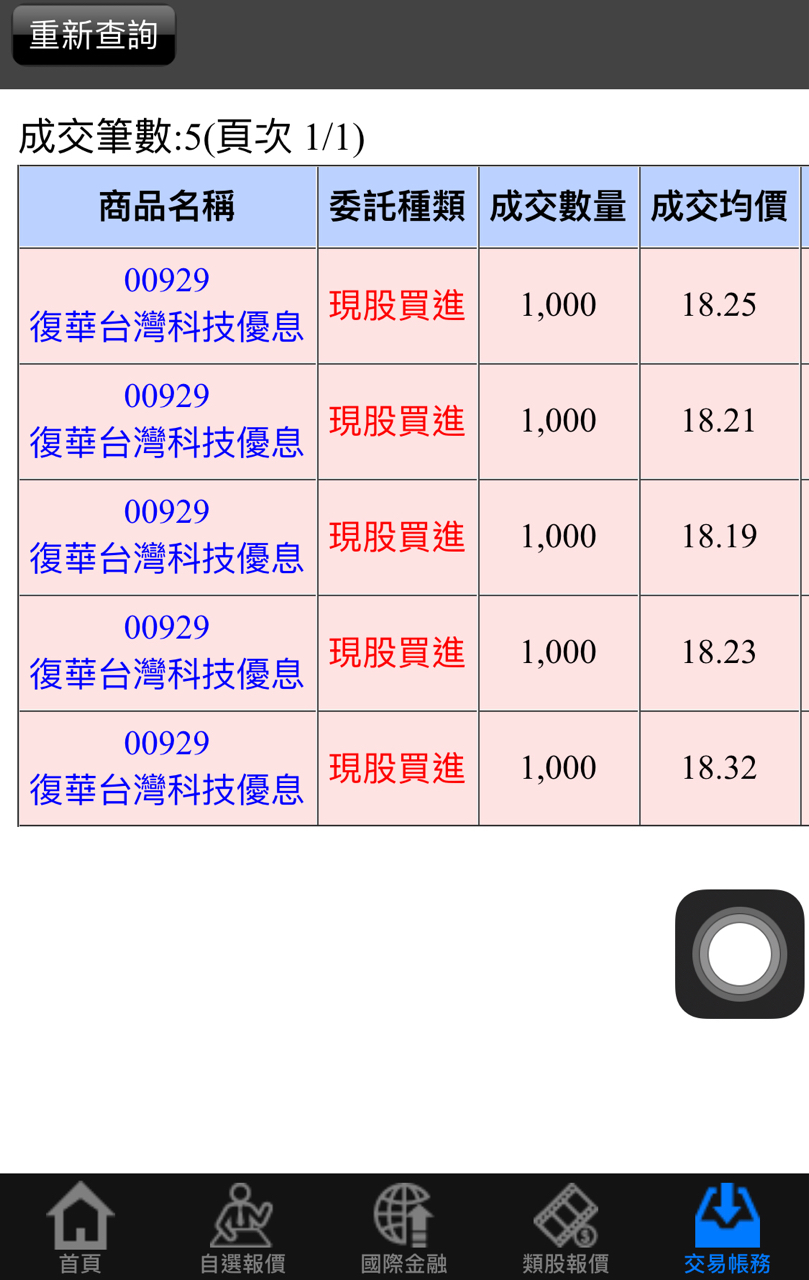Viewport: 809px width, 1280px height.
Task: Open the third 00929 row link
Action: pyautogui.click(x=166, y=536)
